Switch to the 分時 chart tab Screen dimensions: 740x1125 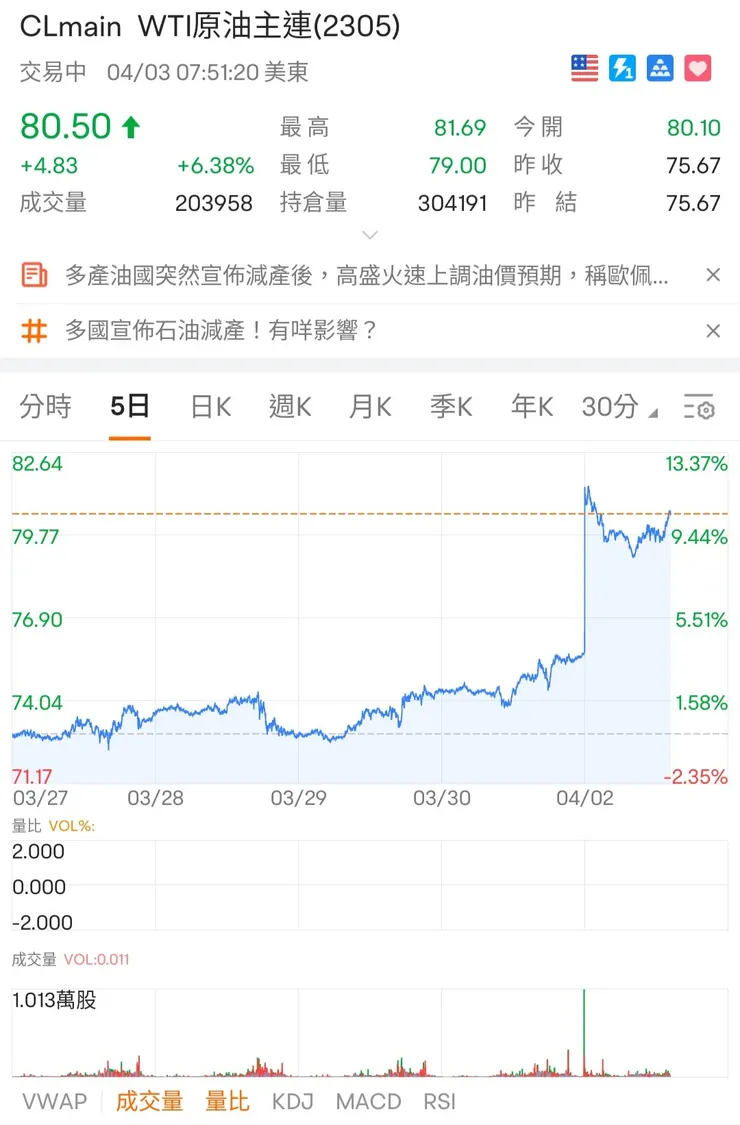coord(45,407)
